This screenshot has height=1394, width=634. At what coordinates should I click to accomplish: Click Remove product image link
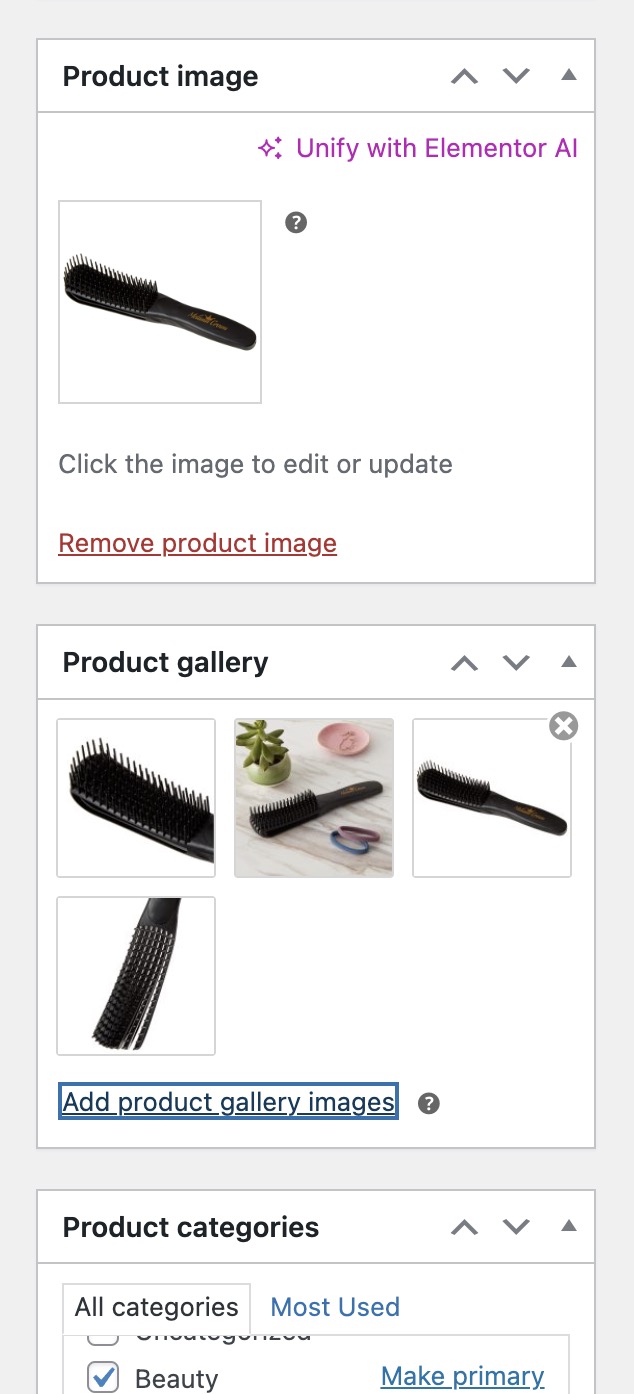coord(198,543)
